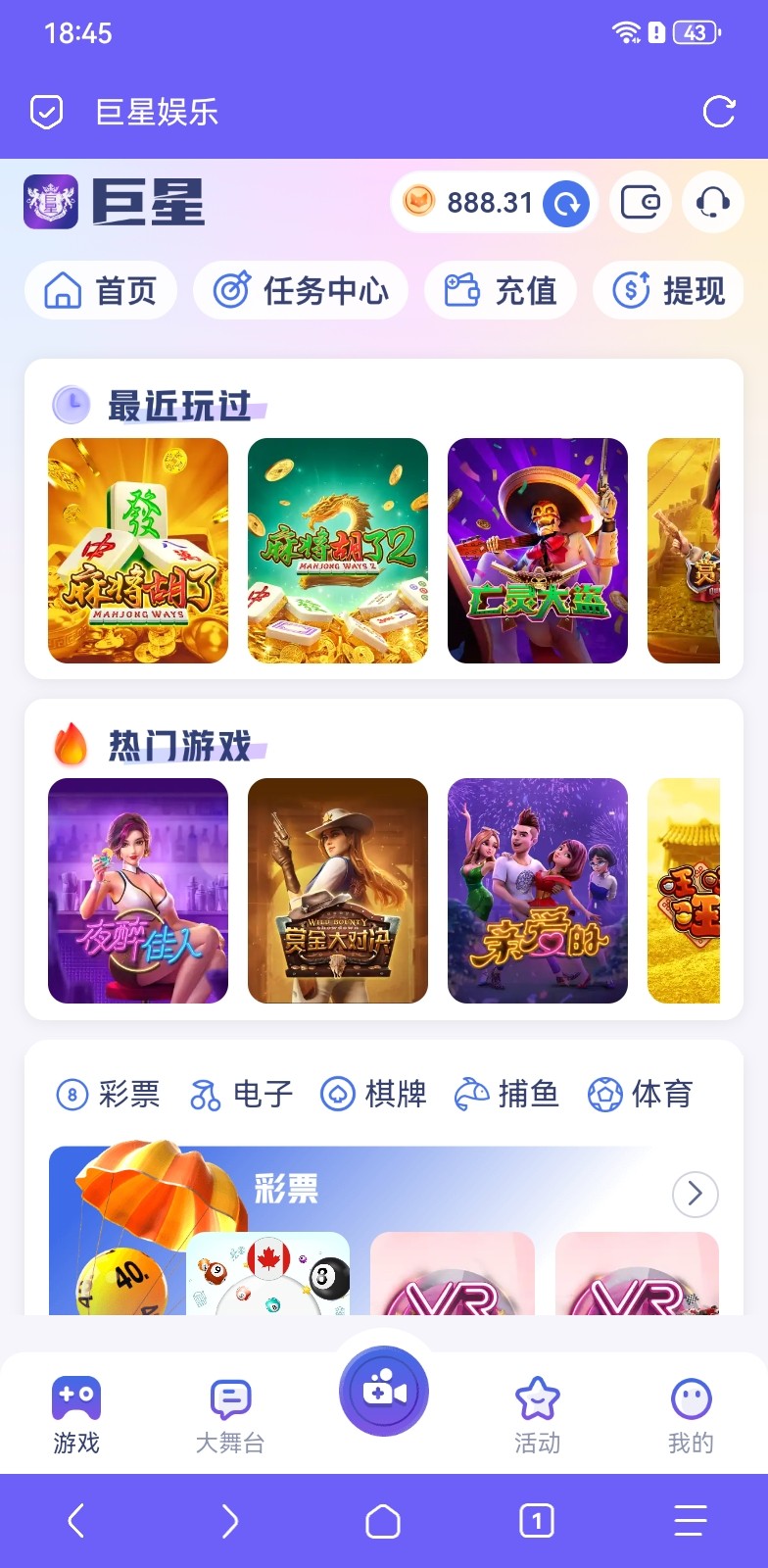Screen dimensions: 768x1568
Task: Go to 首页
Action: [101, 290]
